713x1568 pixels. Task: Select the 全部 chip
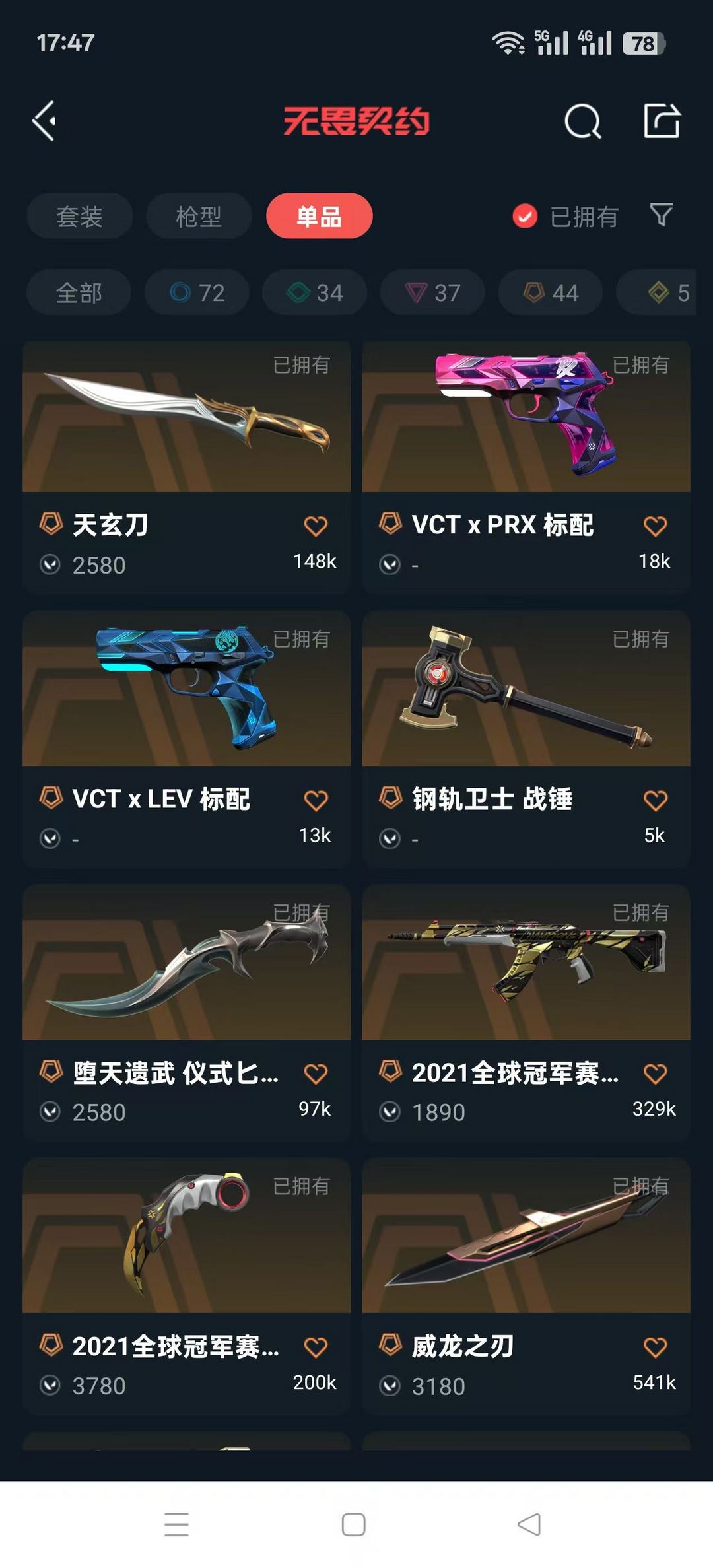tap(79, 292)
